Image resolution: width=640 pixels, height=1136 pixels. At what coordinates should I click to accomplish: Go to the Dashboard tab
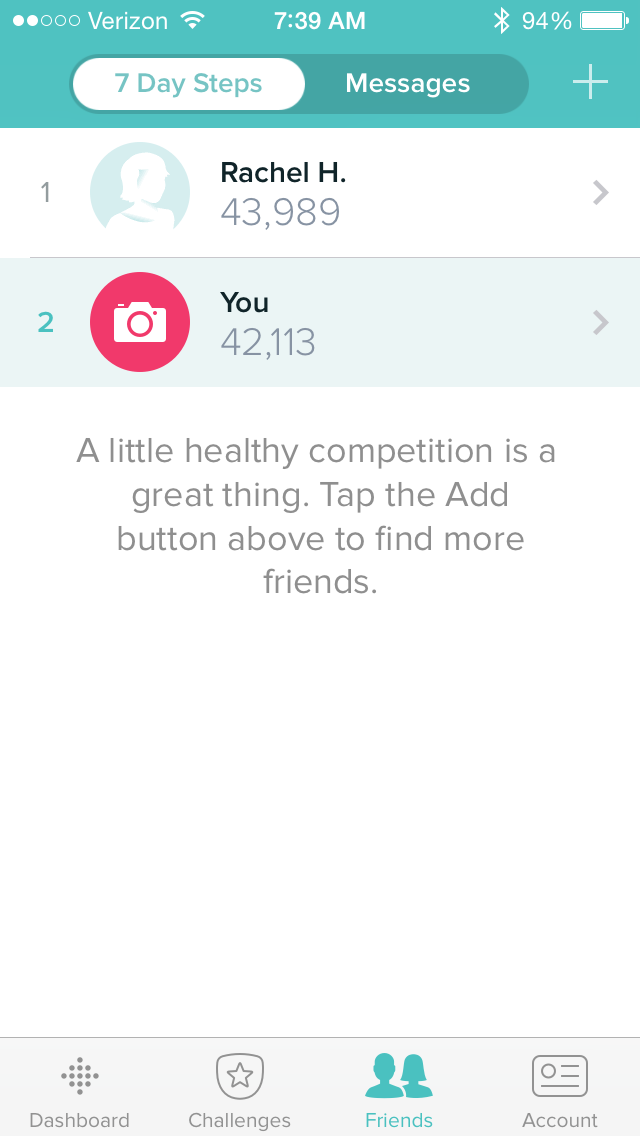[x=79, y=1090]
